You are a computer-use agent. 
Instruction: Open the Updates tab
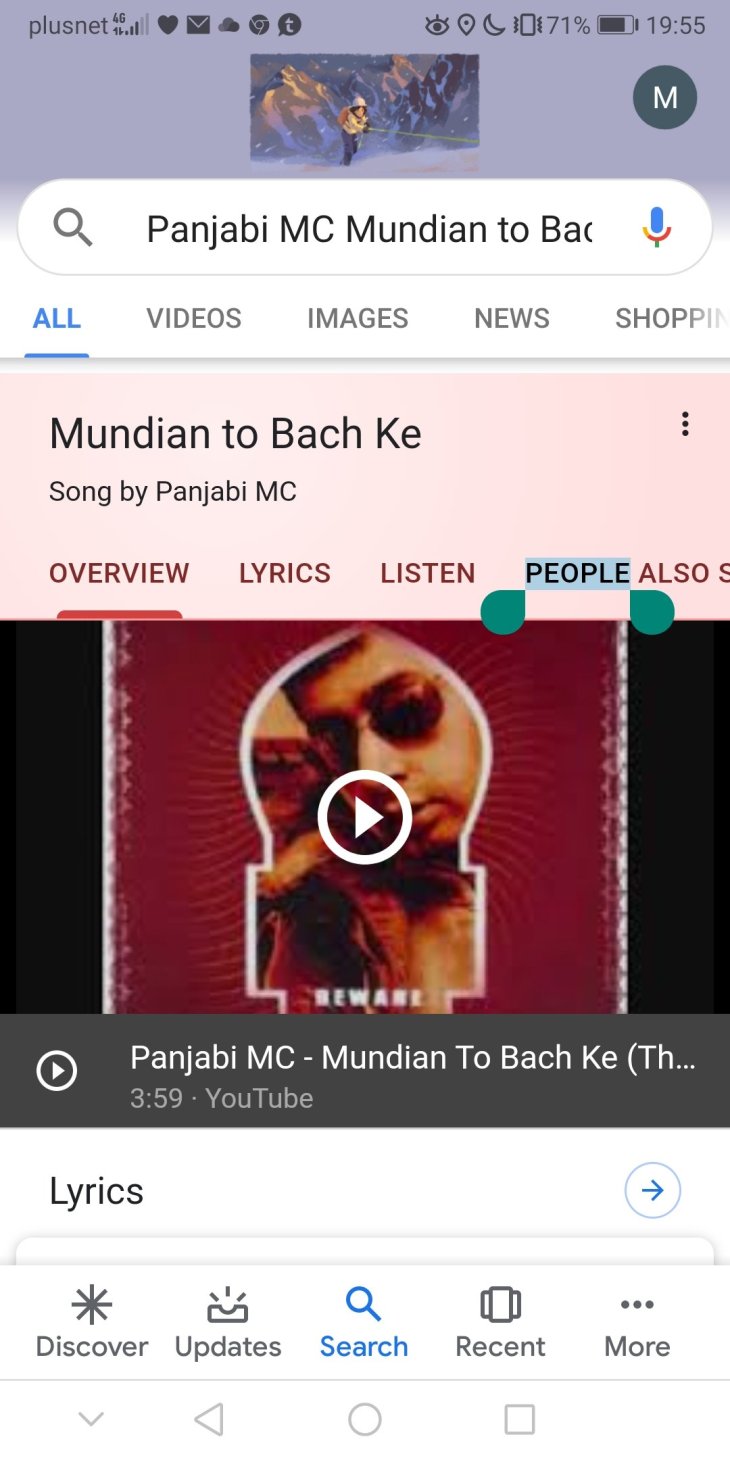click(228, 1322)
